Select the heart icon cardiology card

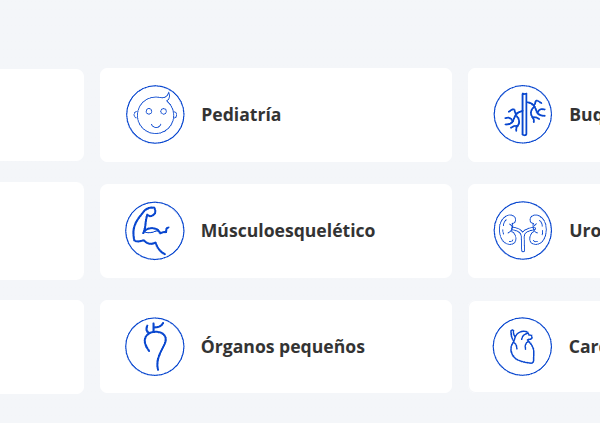534,347
